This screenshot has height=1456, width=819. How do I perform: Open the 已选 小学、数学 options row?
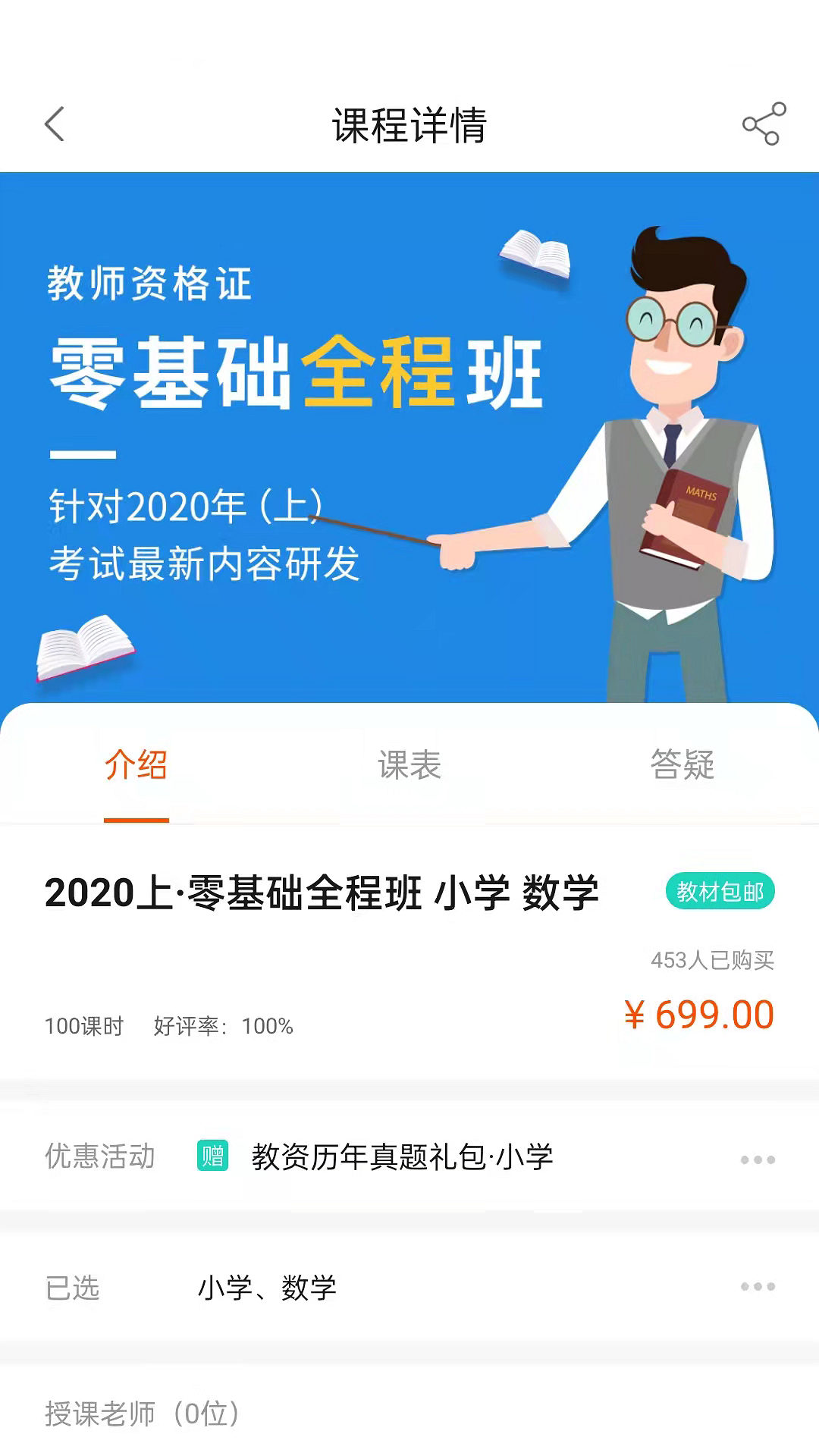[409, 1287]
